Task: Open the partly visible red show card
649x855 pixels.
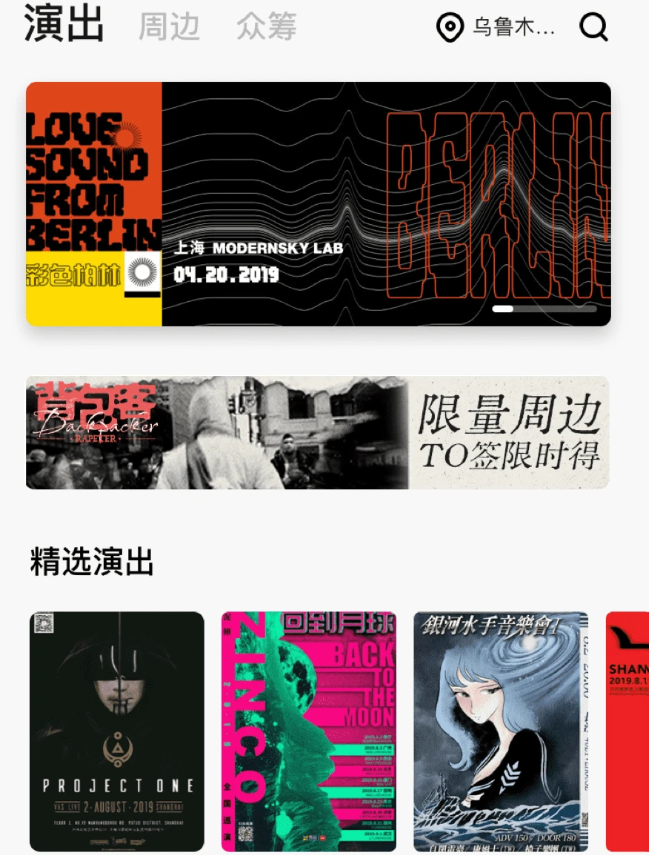Action: click(x=627, y=731)
